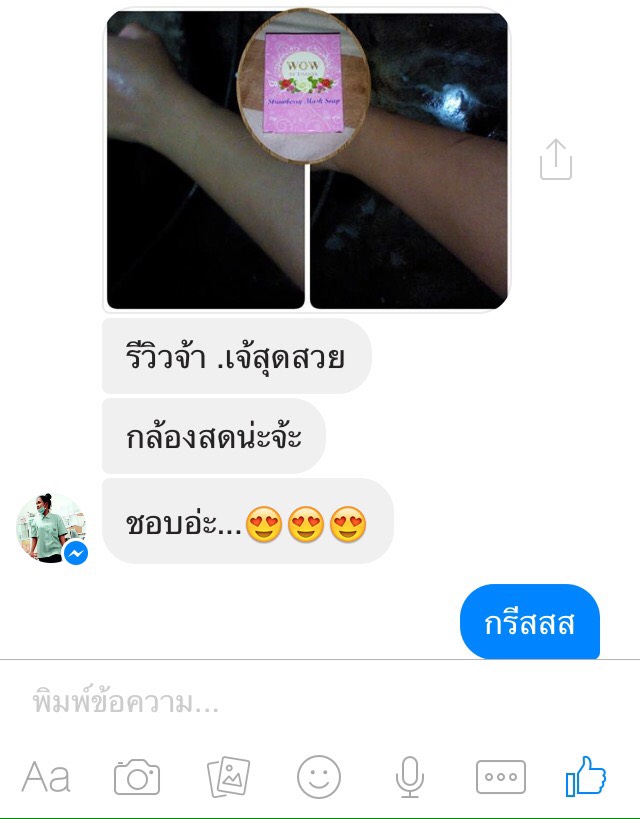Screen dimensions: 640x819
Task: Open the sender's profile picture
Action: [51, 527]
